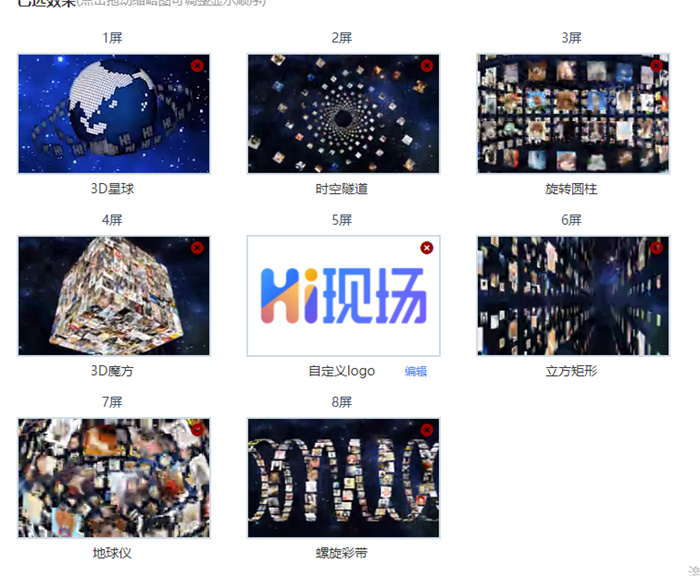This screenshot has height=576, width=700.
Task: Select the 地球仪 thumbnail
Action: click(113, 478)
